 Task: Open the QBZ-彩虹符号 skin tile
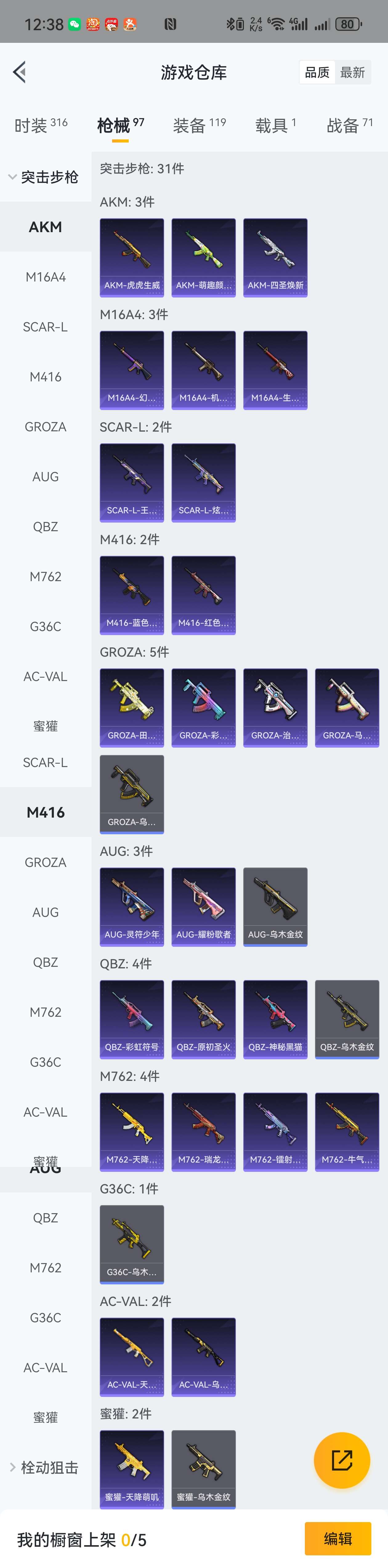click(132, 1019)
